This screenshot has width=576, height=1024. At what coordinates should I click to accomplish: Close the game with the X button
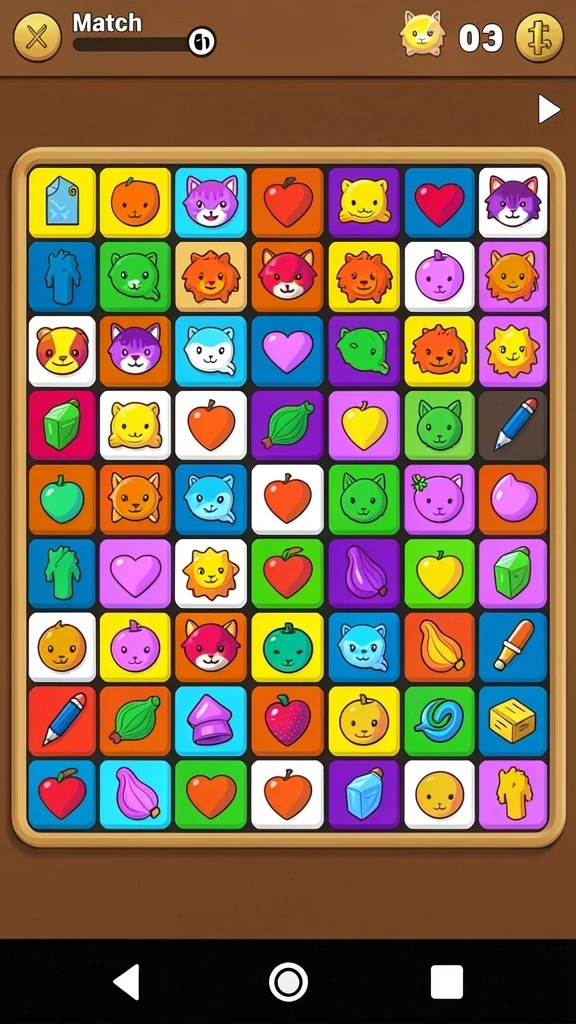pos(37,38)
